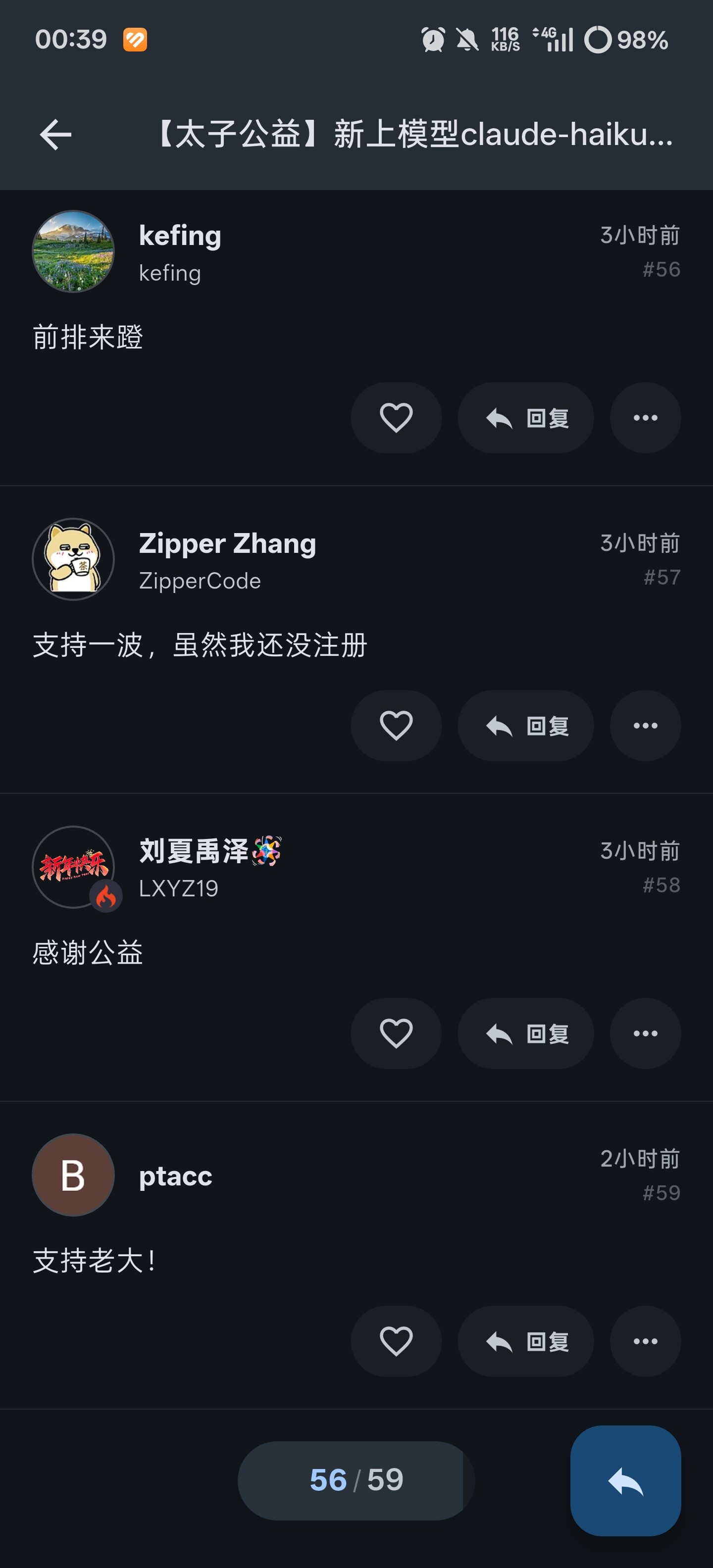This screenshot has width=713, height=1568.
Task: Open the 56 / 59 post progress navigator
Action: 356,1480
